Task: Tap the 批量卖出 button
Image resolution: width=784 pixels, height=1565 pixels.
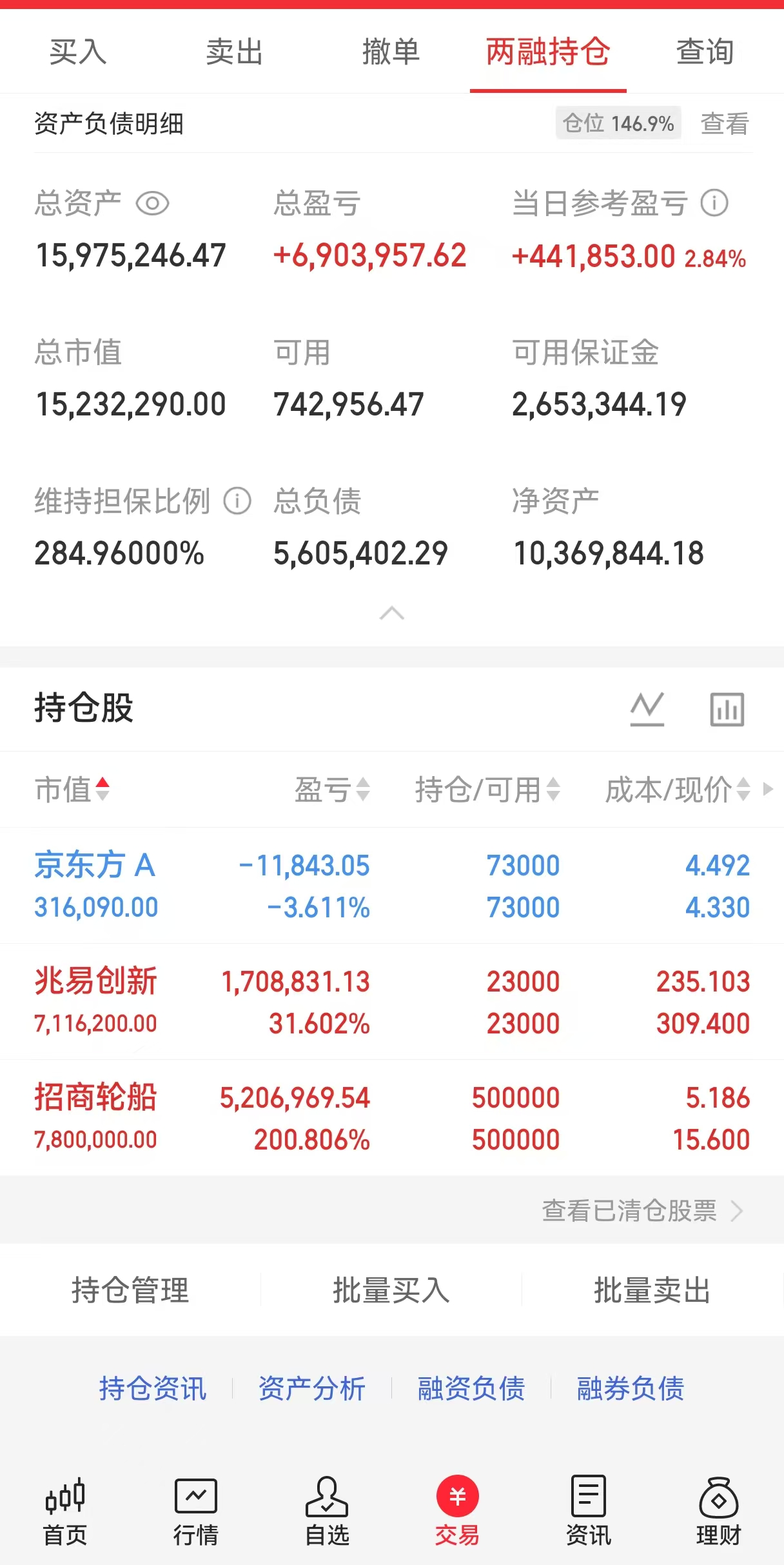Action: [x=652, y=1290]
